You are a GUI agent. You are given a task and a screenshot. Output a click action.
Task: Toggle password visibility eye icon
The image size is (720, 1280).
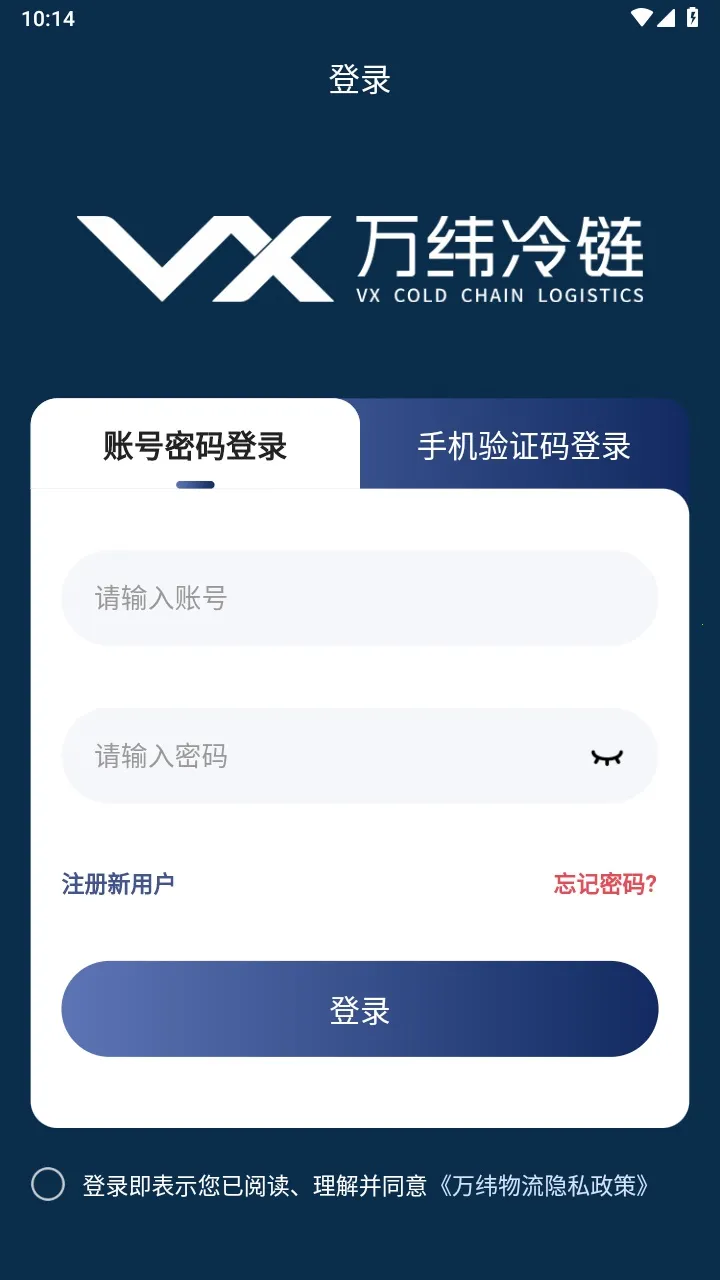point(606,757)
